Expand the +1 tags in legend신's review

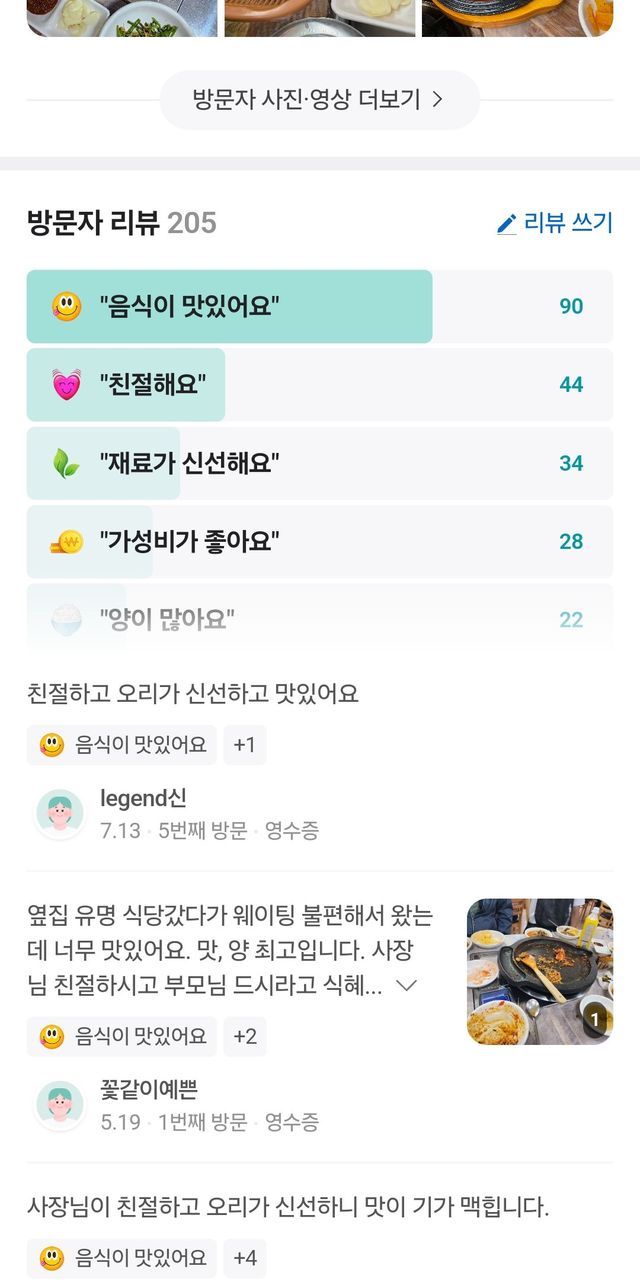pos(244,745)
